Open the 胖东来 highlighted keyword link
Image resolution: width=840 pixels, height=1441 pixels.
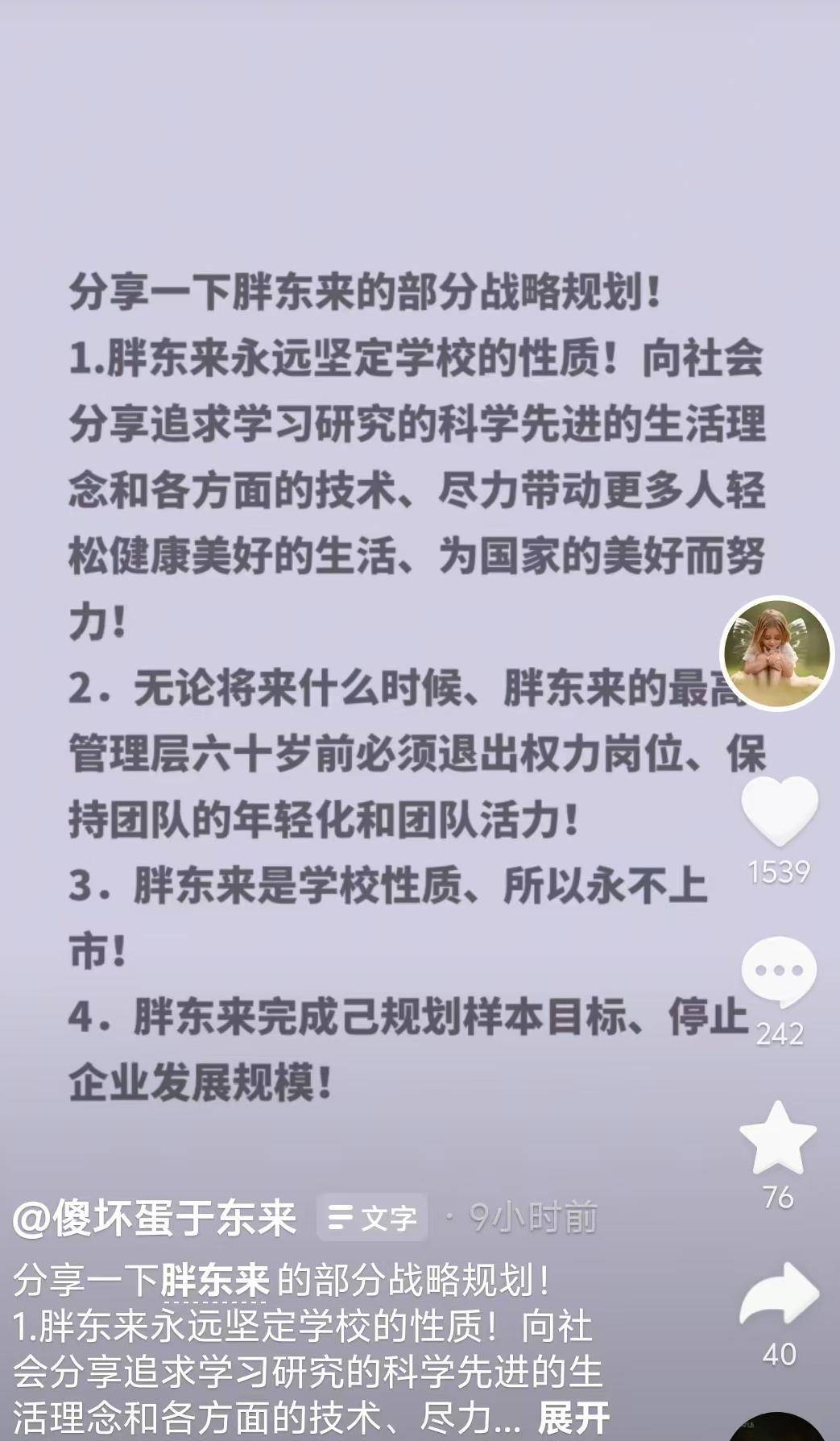214,1280
